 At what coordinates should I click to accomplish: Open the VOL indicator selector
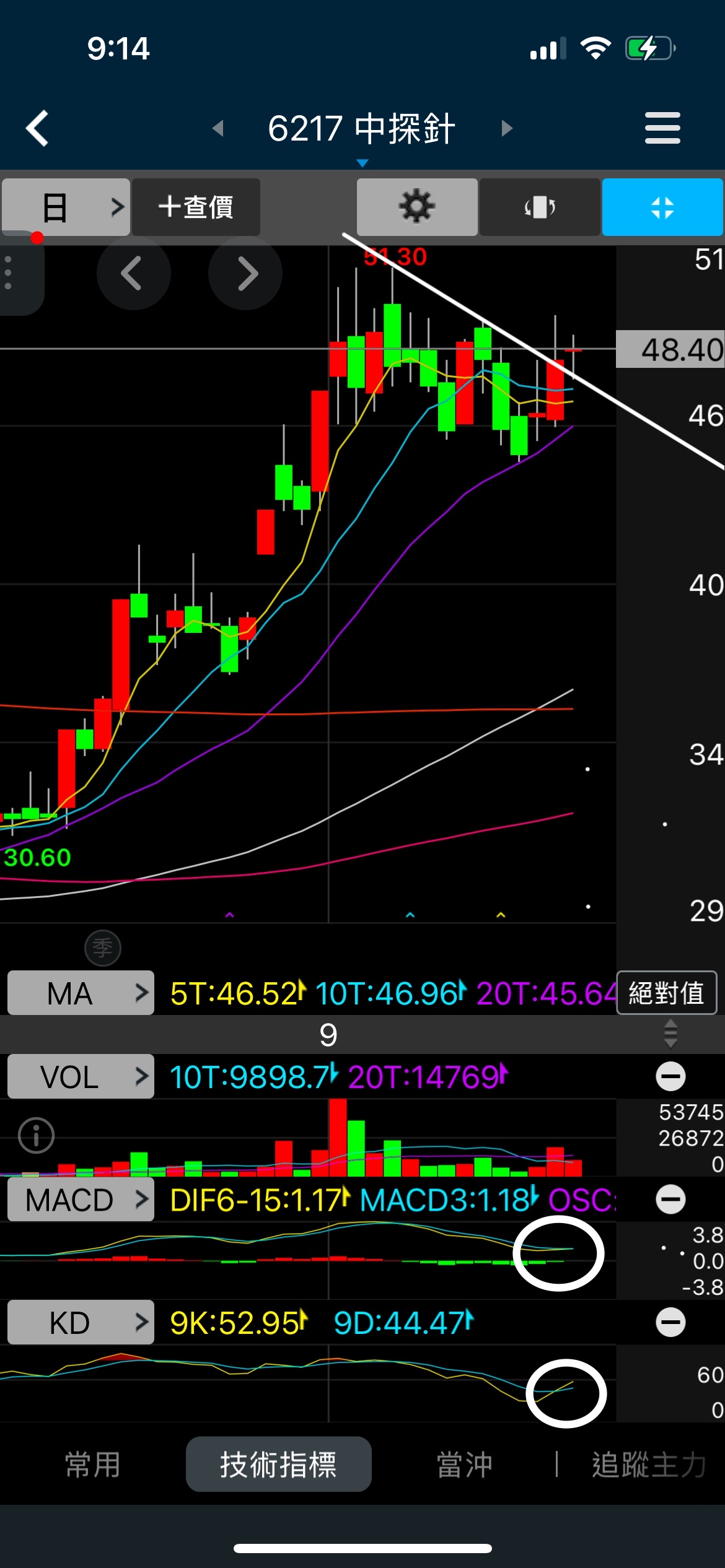pyautogui.click(x=81, y=1076)
